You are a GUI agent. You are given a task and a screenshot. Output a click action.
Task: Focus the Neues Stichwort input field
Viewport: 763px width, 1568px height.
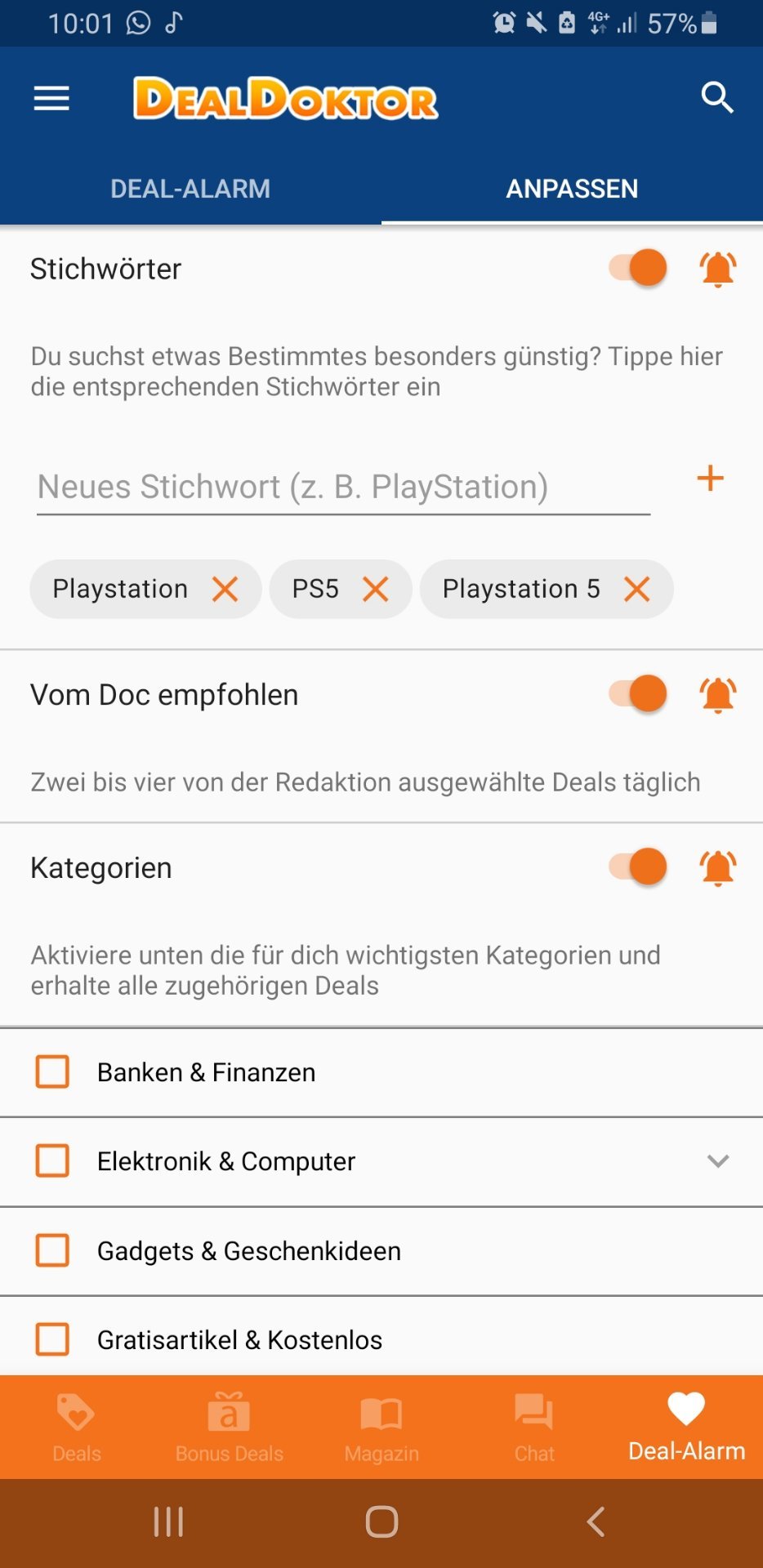[343, 488]
